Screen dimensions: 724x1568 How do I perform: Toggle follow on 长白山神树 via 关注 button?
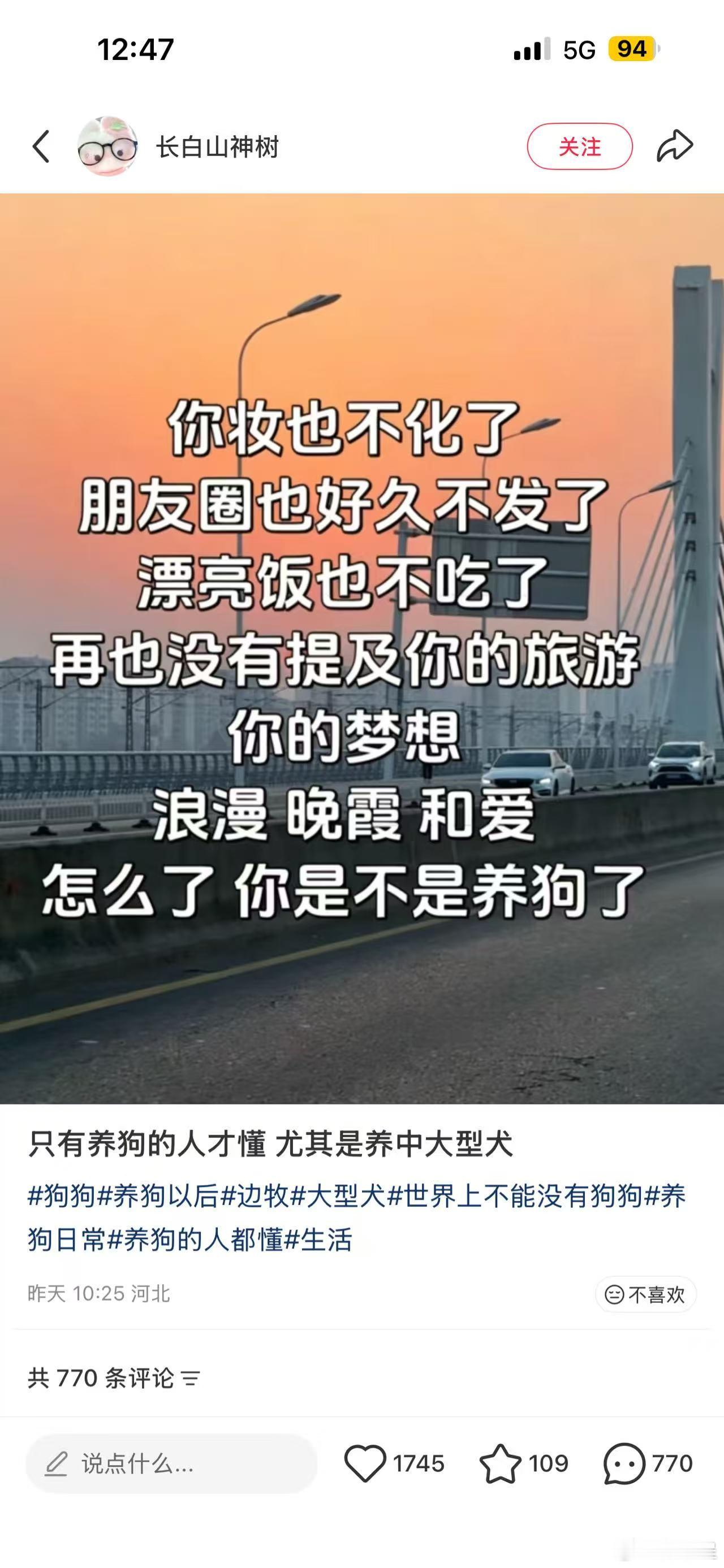click(x=580, y=146)
